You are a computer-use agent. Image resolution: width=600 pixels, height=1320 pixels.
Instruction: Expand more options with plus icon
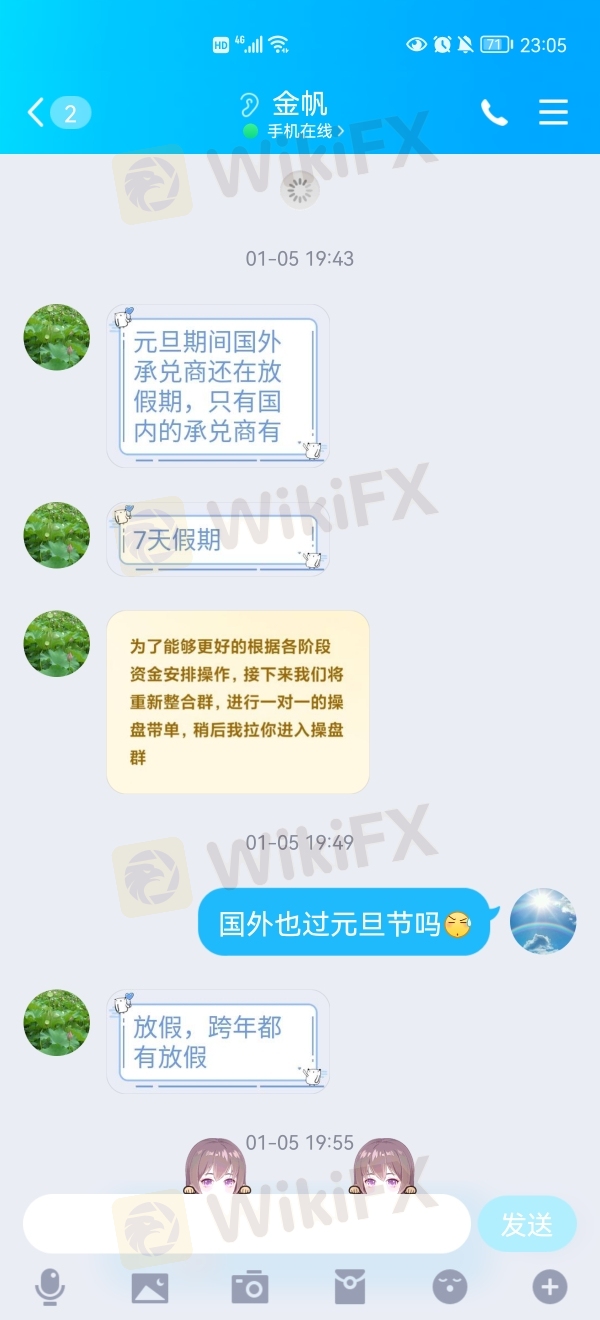point(549,1287)
